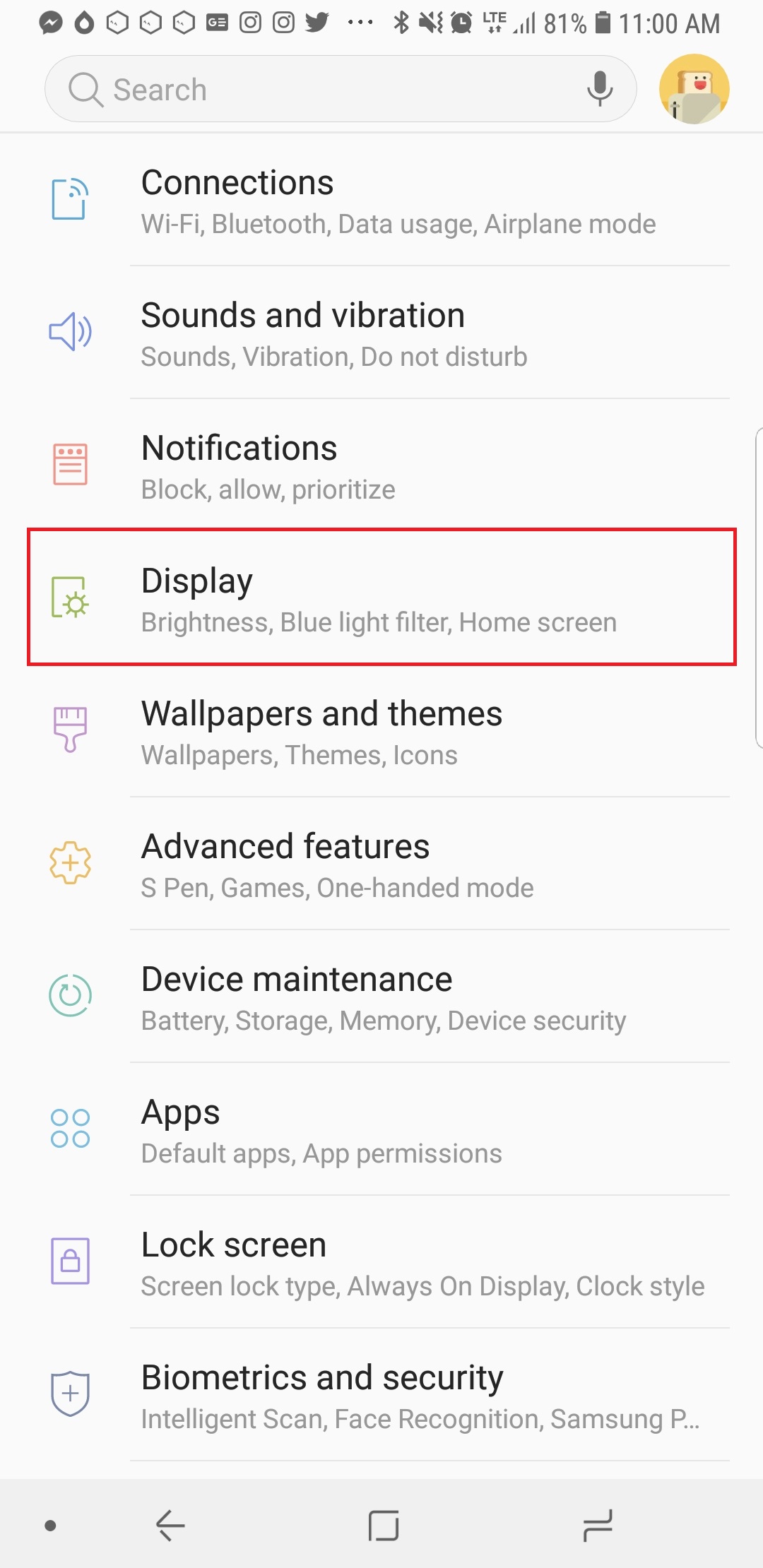This screenshot has width=763, height=1568.
Task: Go to Apps settings
Action: click(x=381, y=1130)
